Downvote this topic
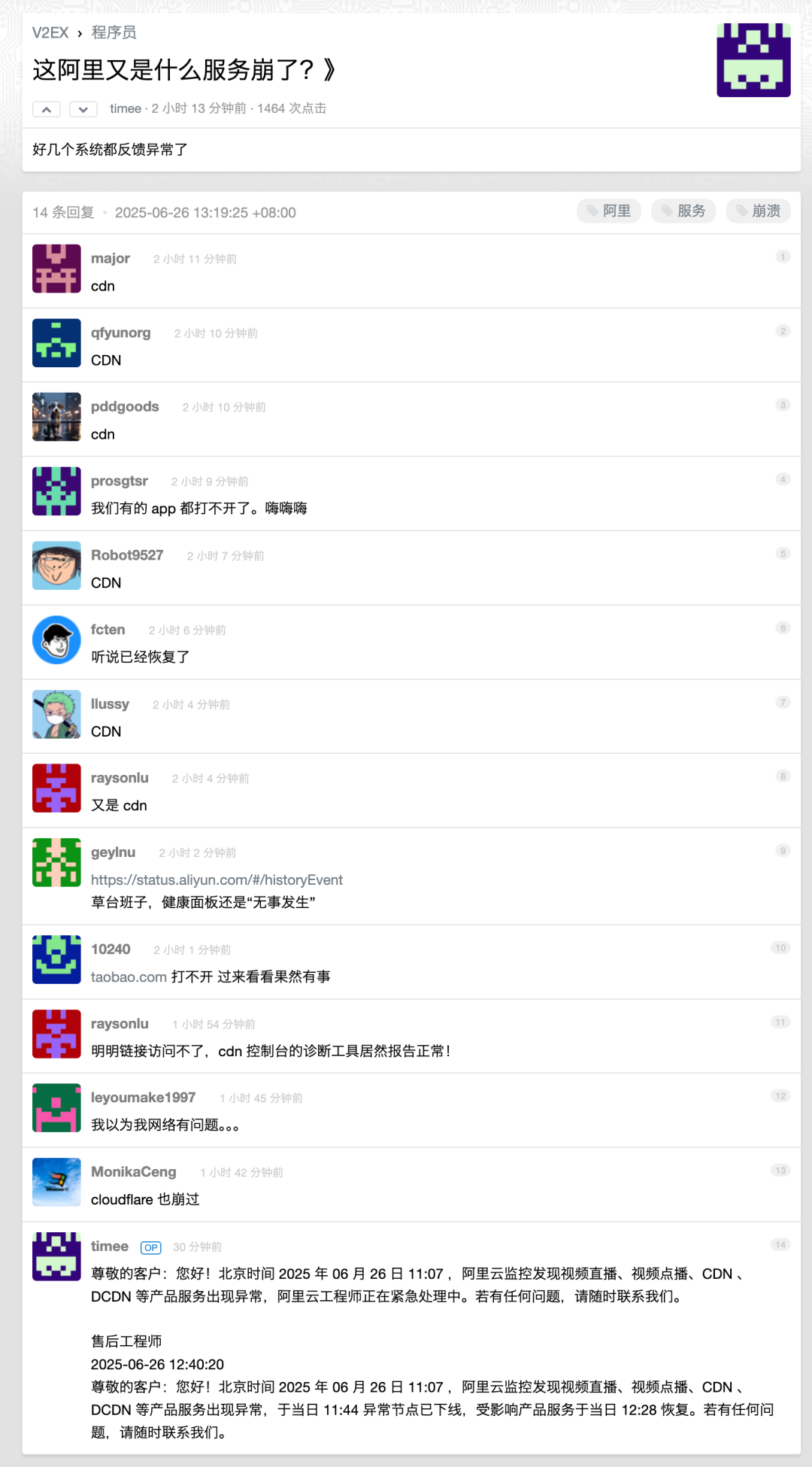 (x=83, y=109)
